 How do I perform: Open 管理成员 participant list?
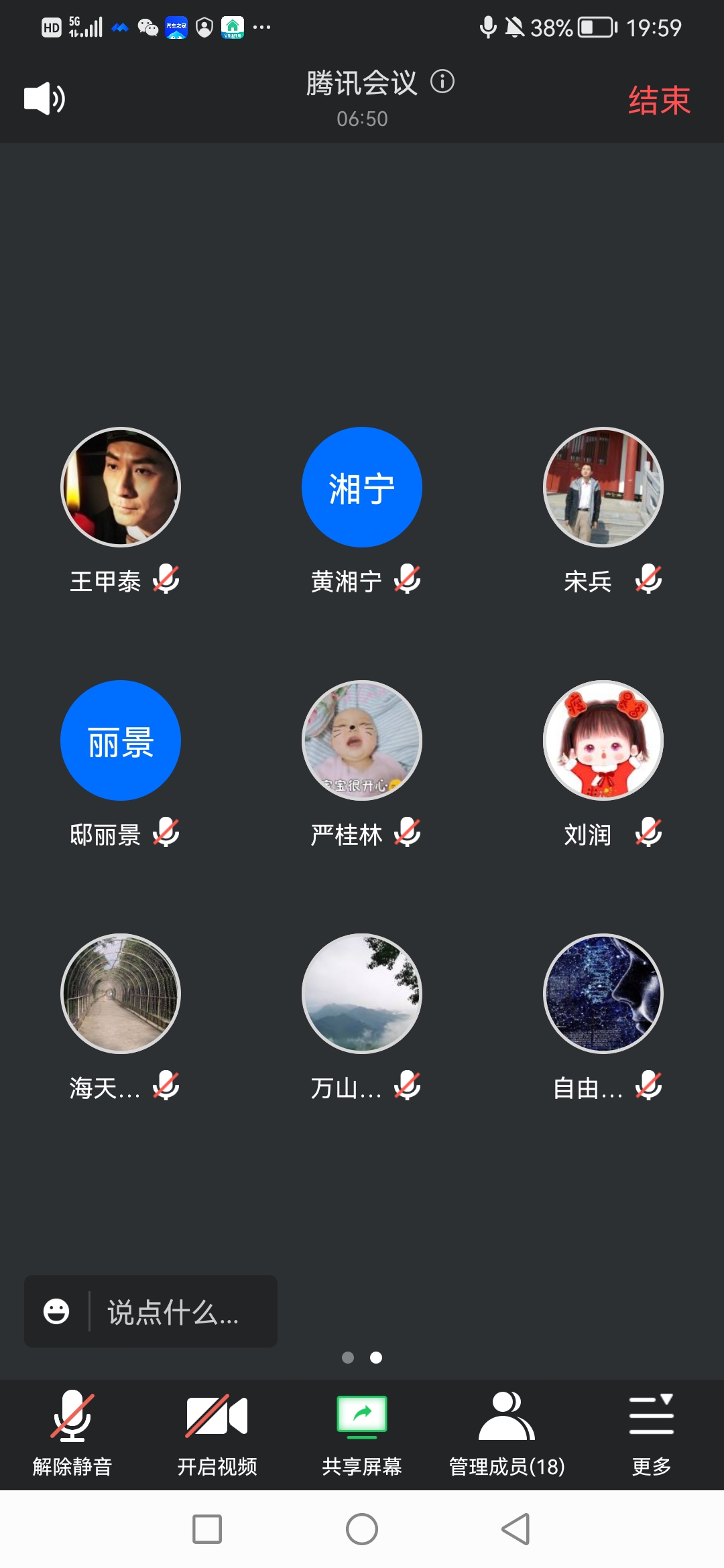507,1429
